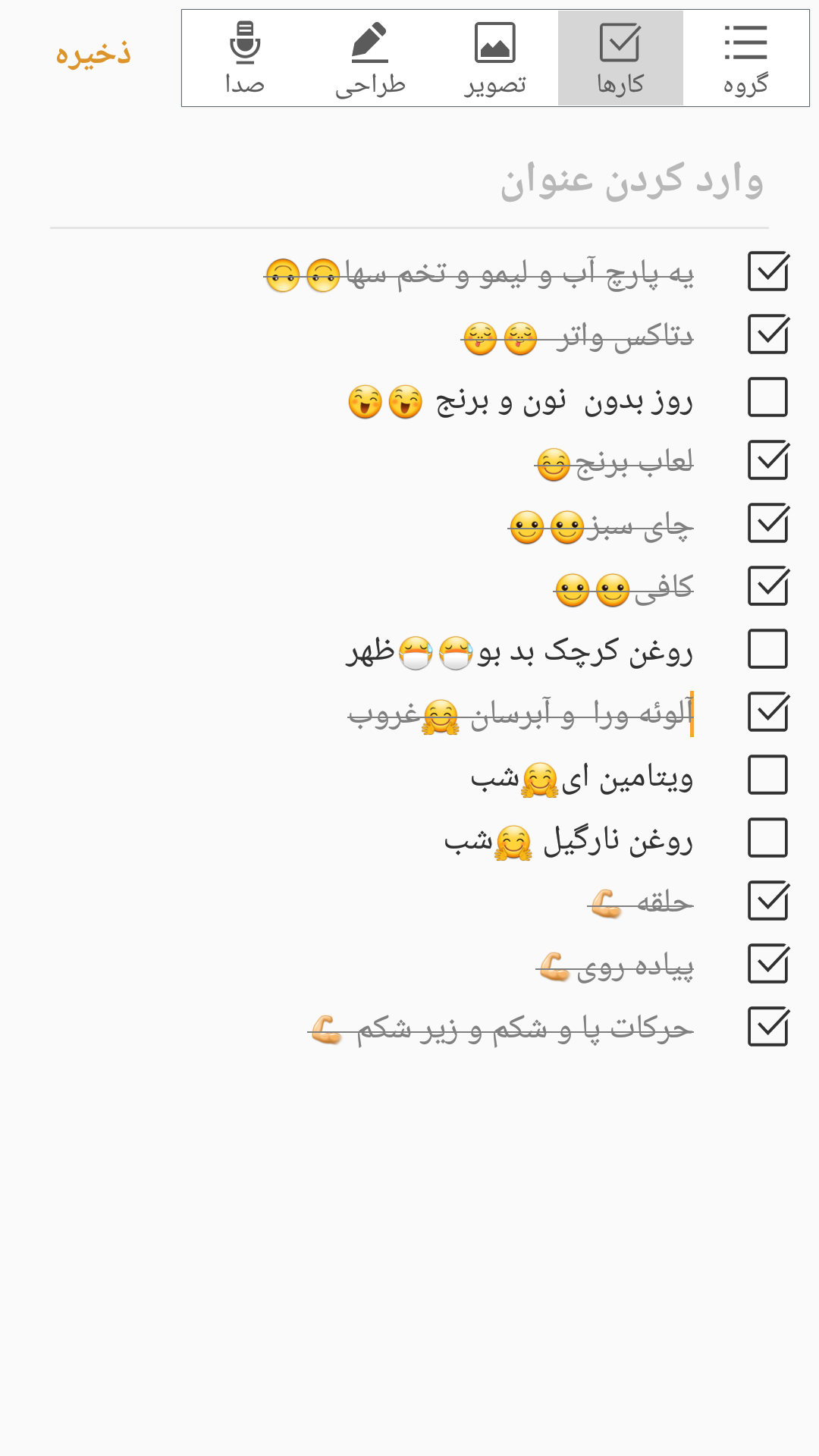Check the روغن کرچک بد بو item
The height and width of the screenshot is (1456, 819).
click(x=767, y=649)
